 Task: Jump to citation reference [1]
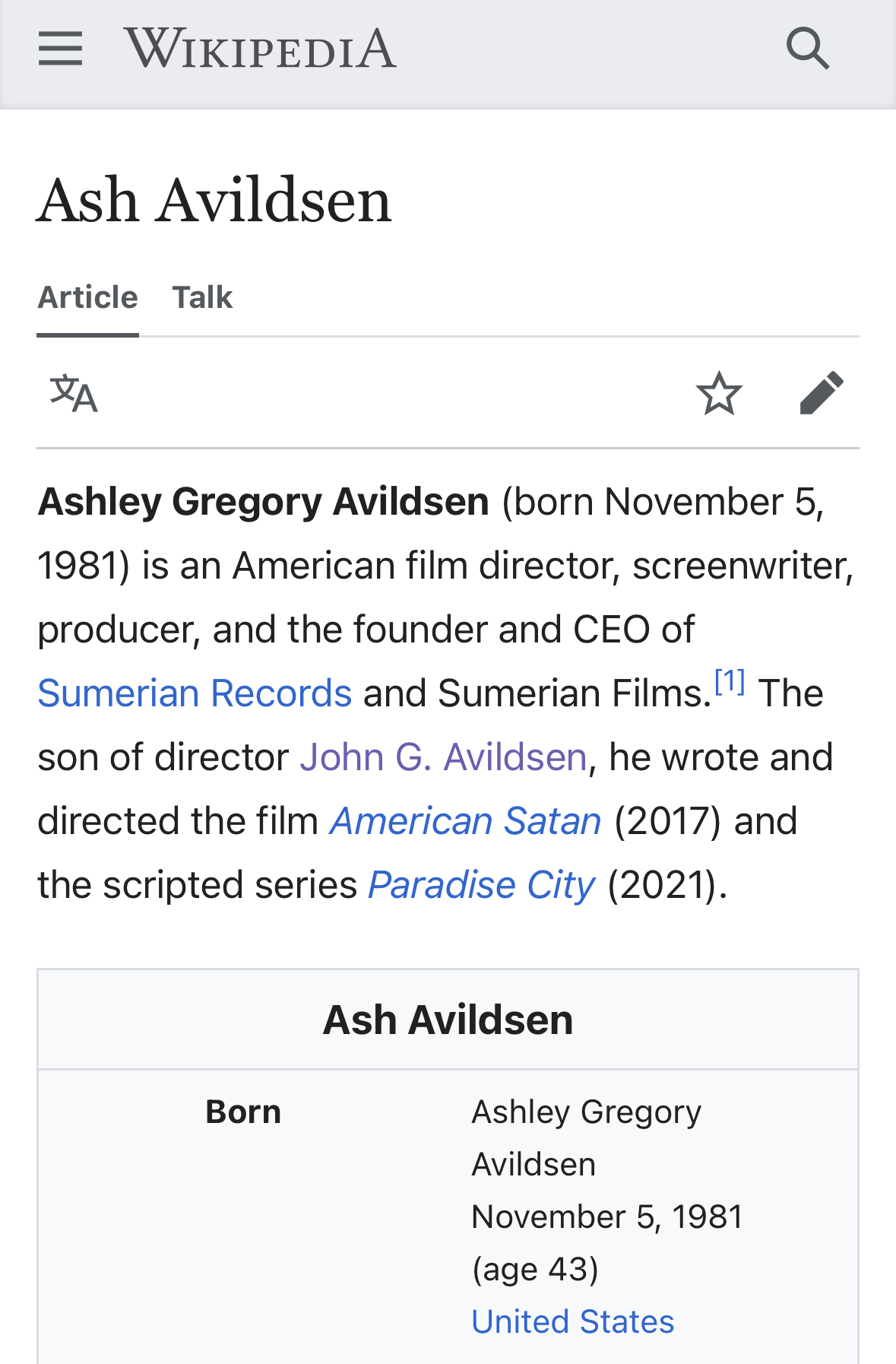click(x=730, y=682)
